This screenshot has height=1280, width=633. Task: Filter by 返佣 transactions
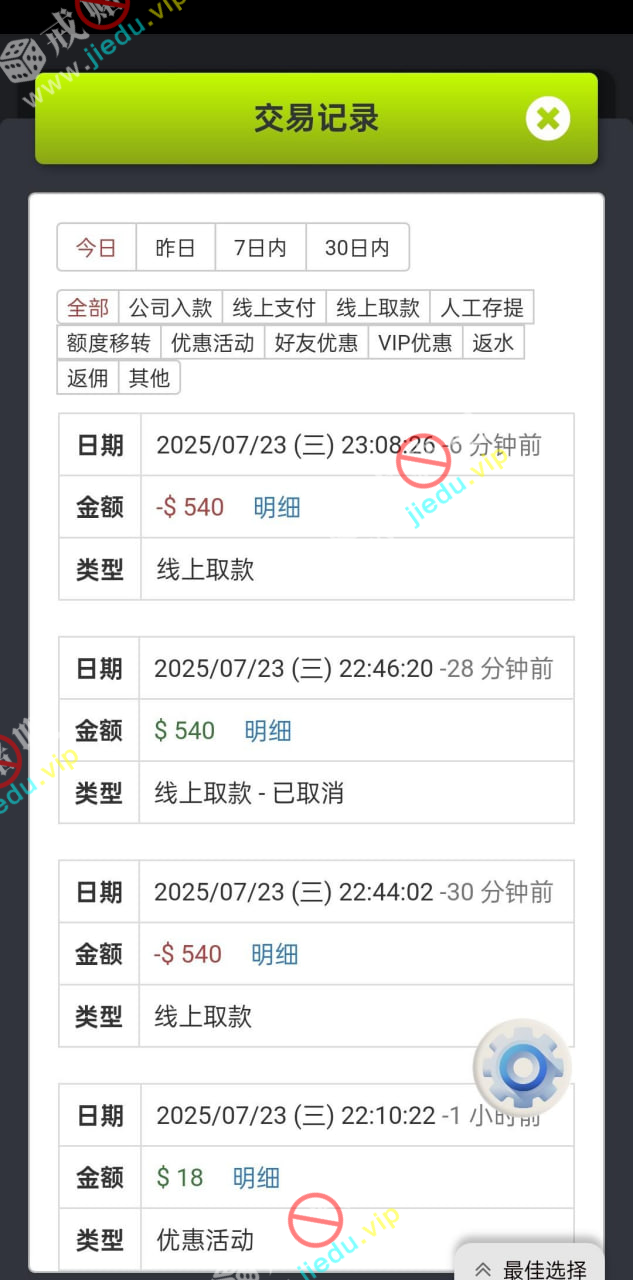(87, 378)
